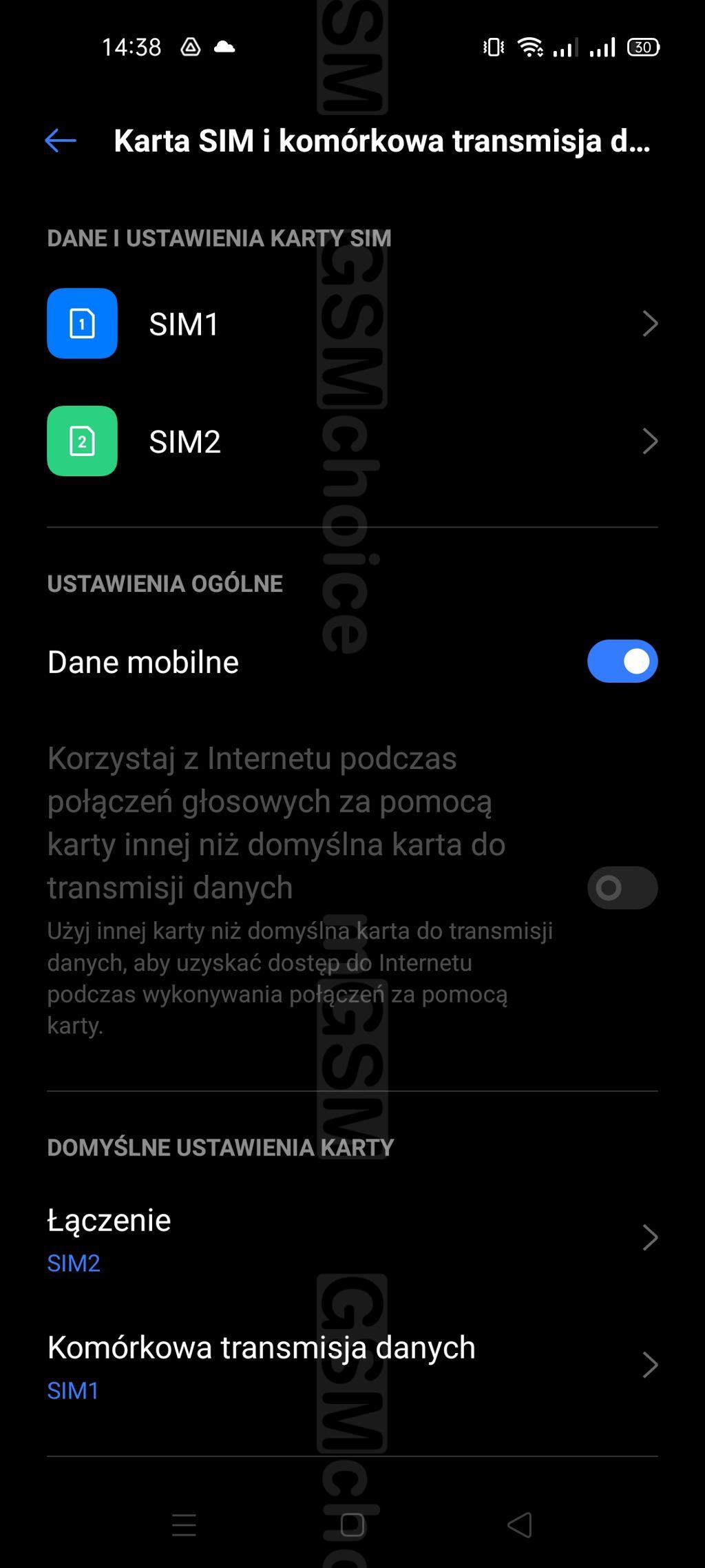Open Łączenie default card setting

(352, 1238)
